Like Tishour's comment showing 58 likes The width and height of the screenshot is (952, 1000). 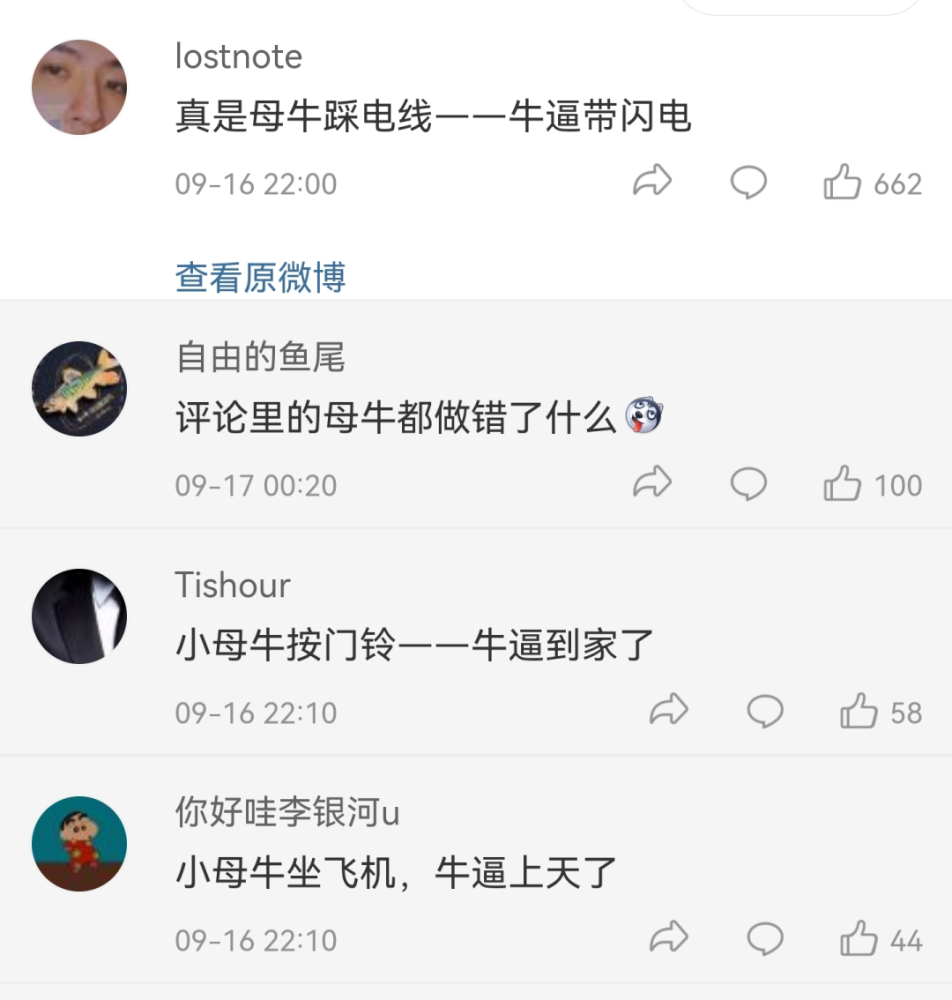click(856, 712)
